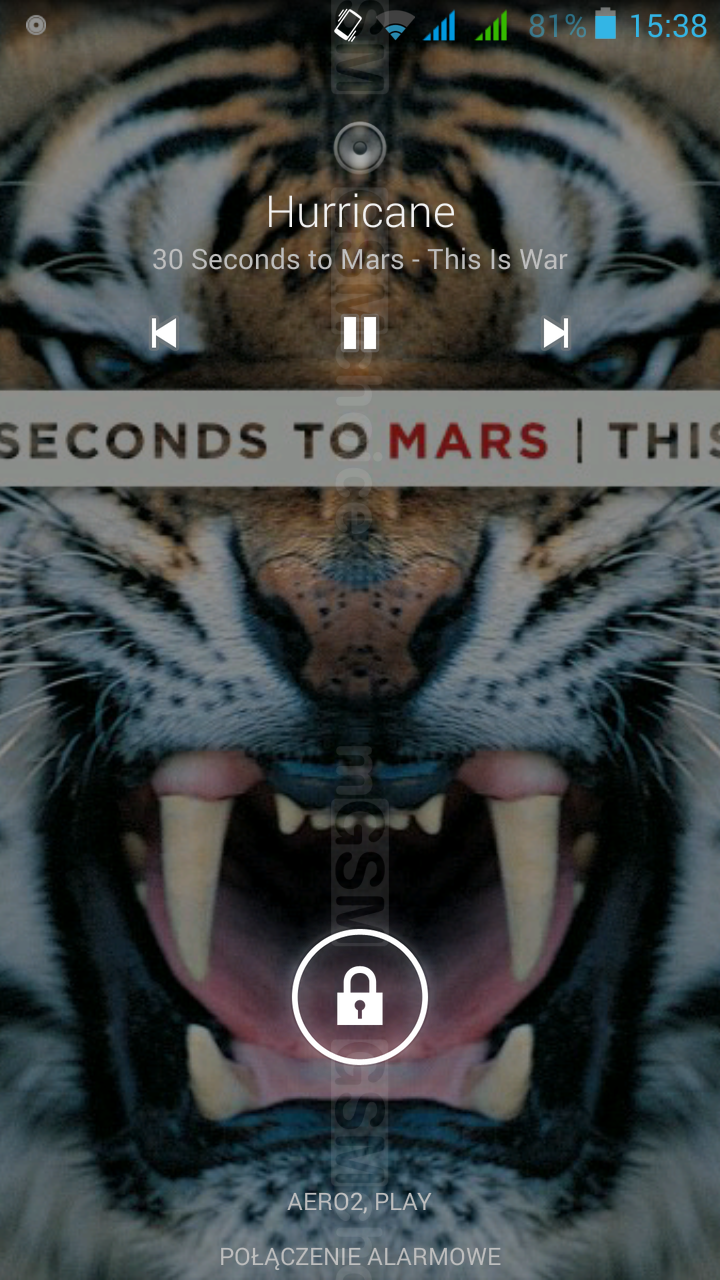Skip to the next track
Screen dimensions: 720x1280
[555, 333]
